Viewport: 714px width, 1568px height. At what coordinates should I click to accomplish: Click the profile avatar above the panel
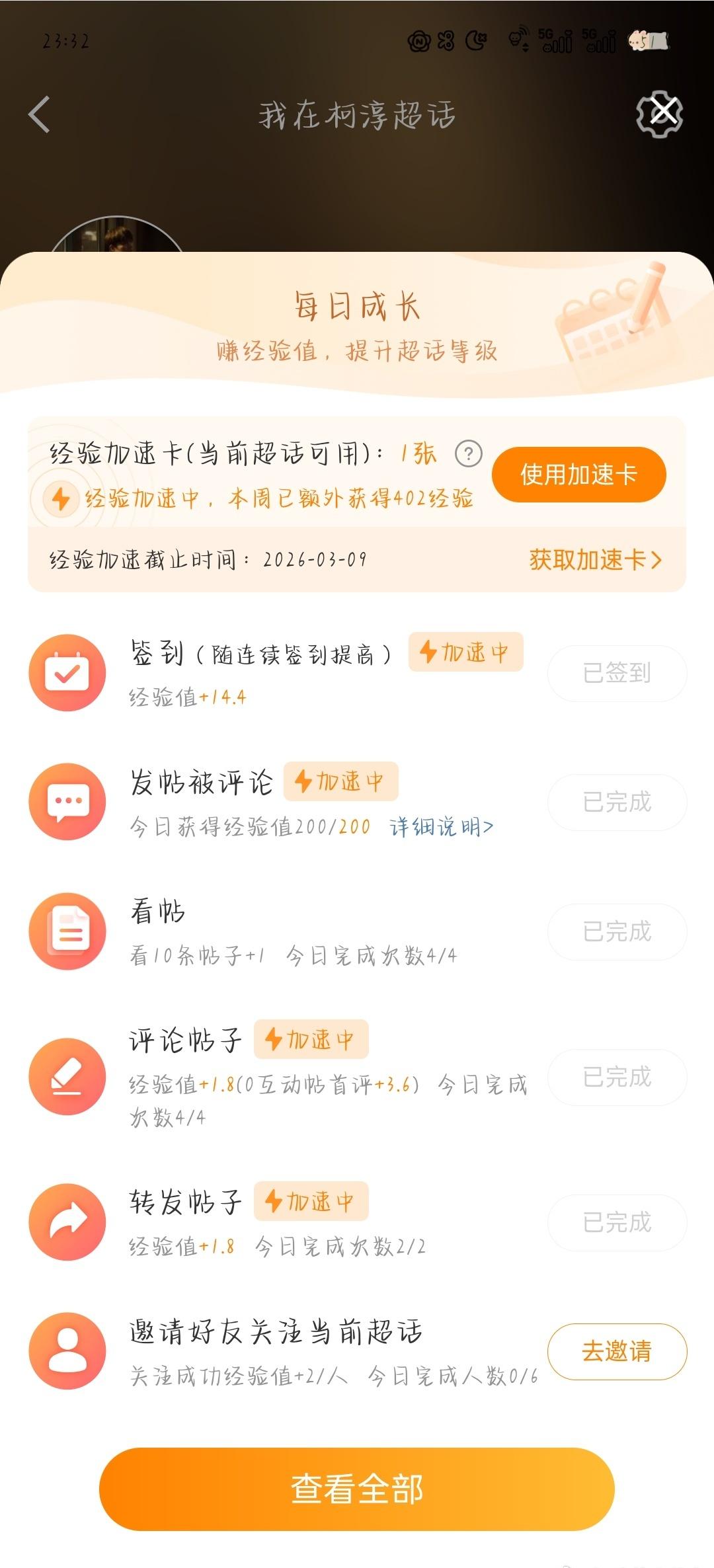click(x=118, y=238)
